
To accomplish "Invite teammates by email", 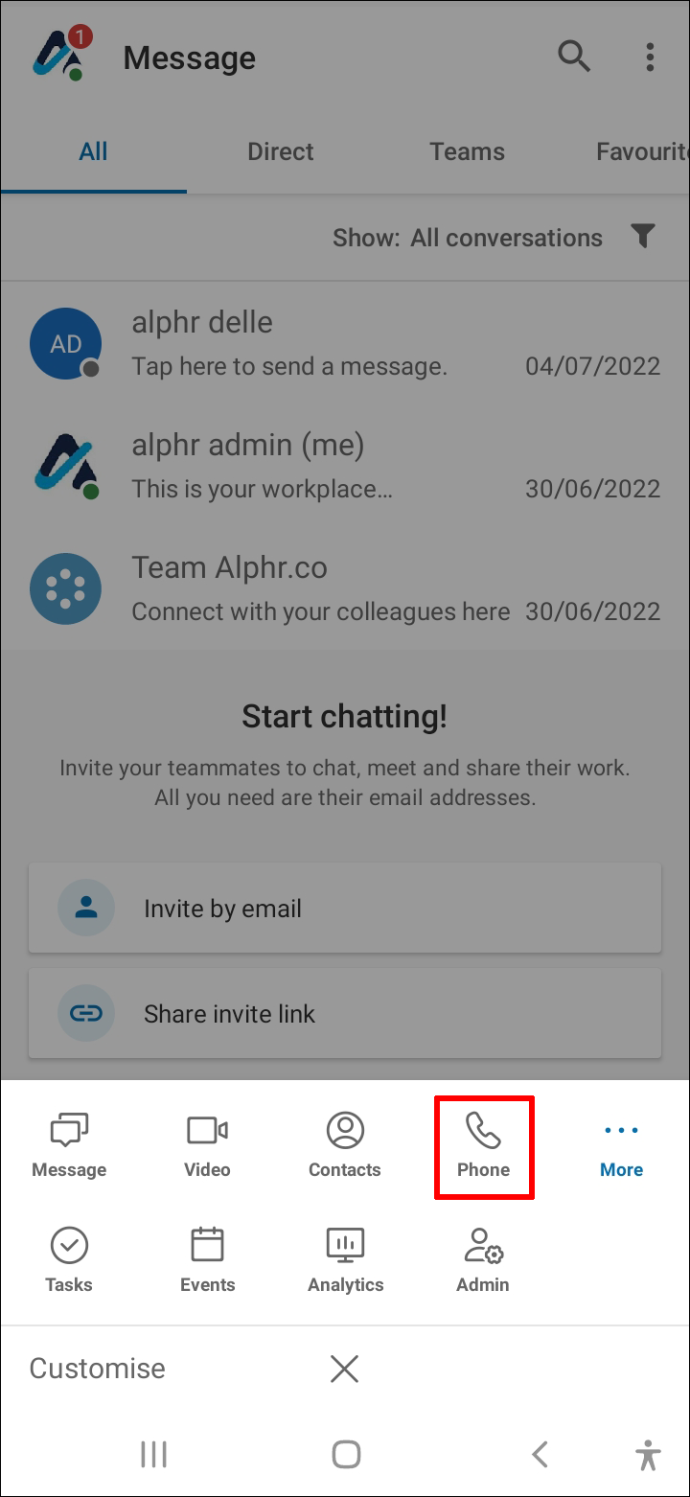I will 345,908.
